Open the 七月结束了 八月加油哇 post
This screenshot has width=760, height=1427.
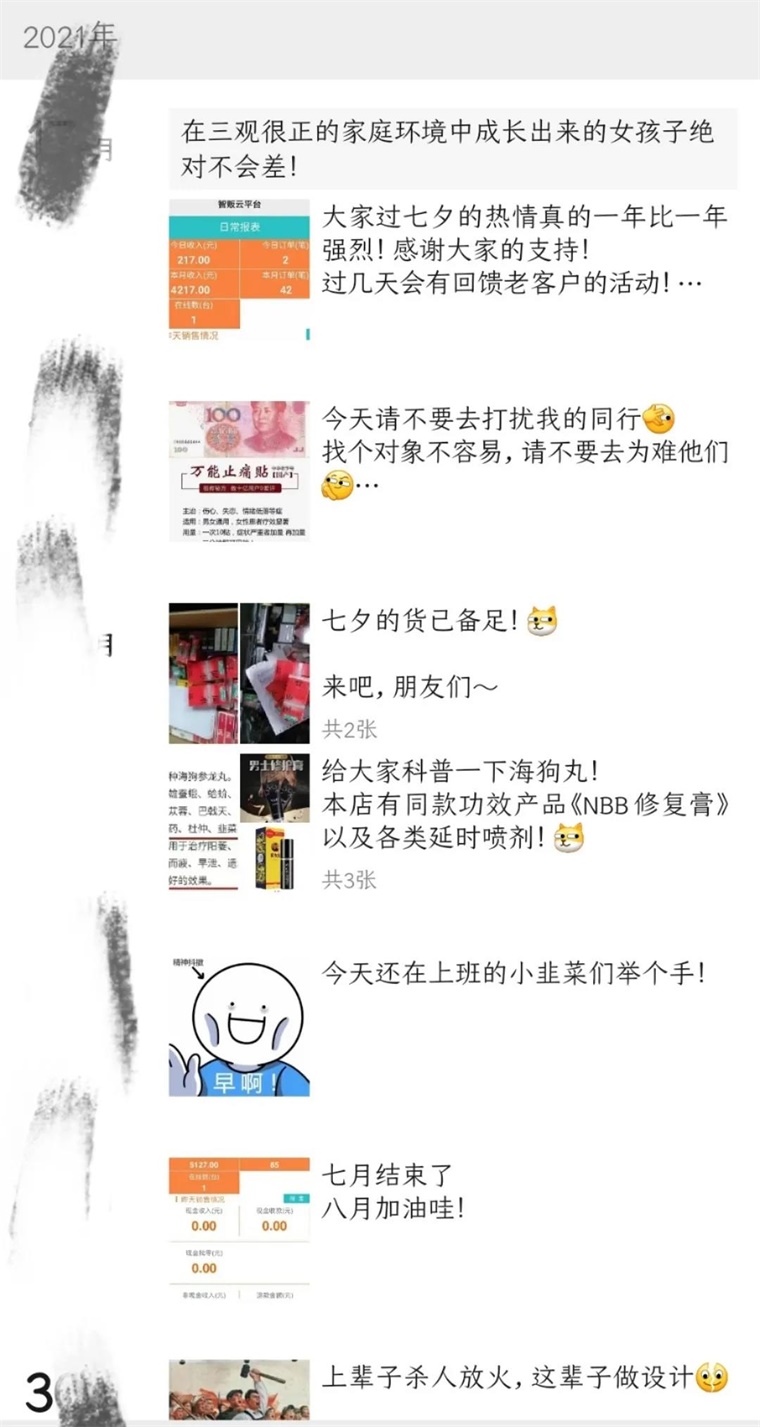(394, 1192)
